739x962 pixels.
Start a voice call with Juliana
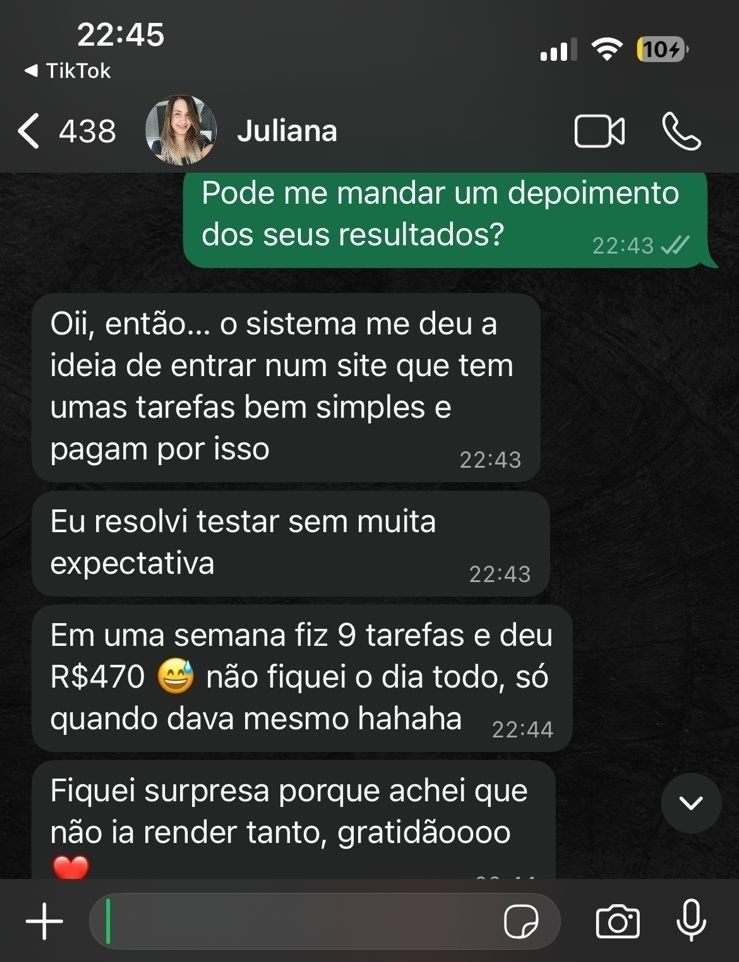pyautogui.click(x=683, y=130)
